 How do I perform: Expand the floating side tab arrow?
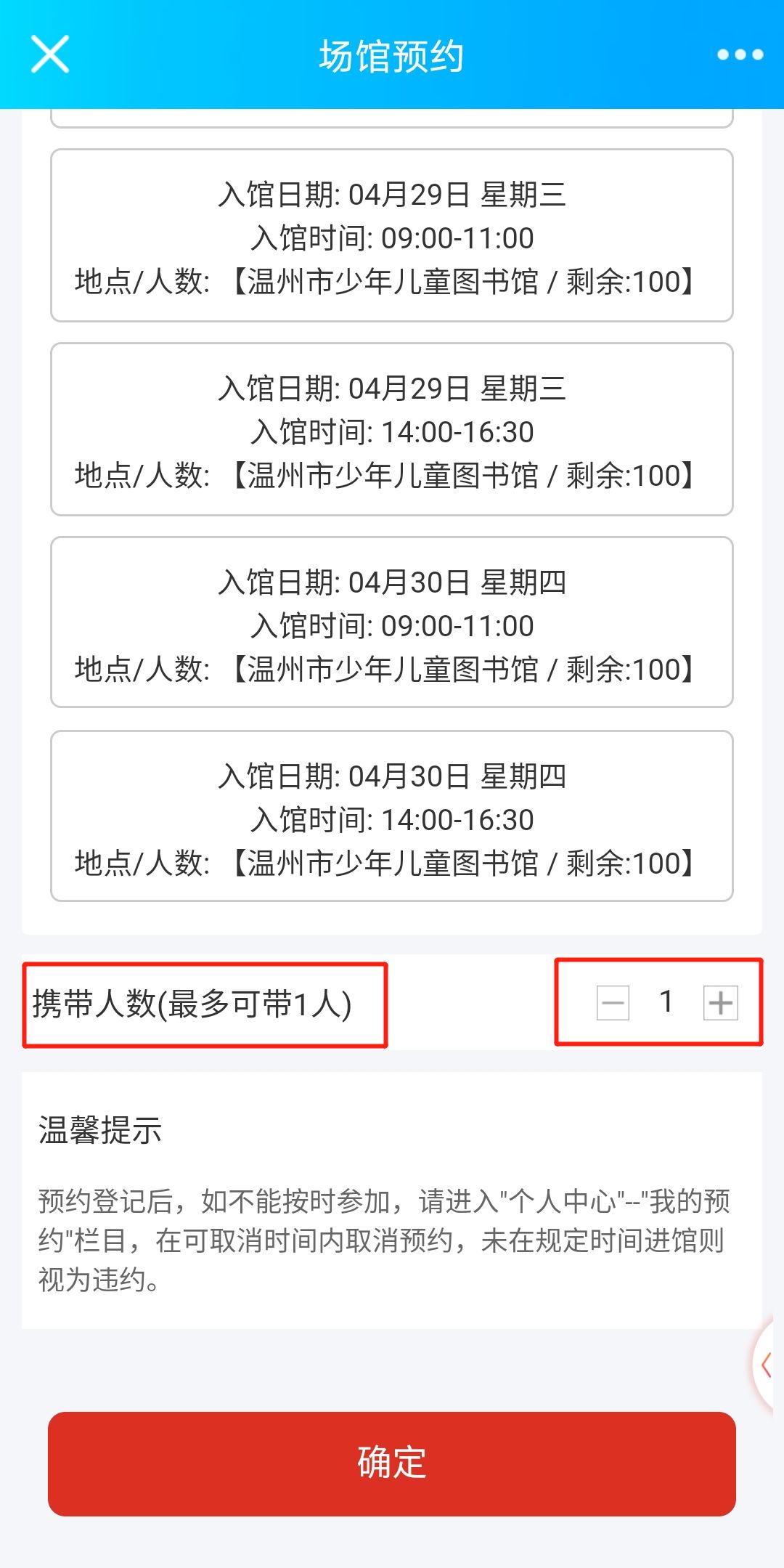pos(767,1366)
